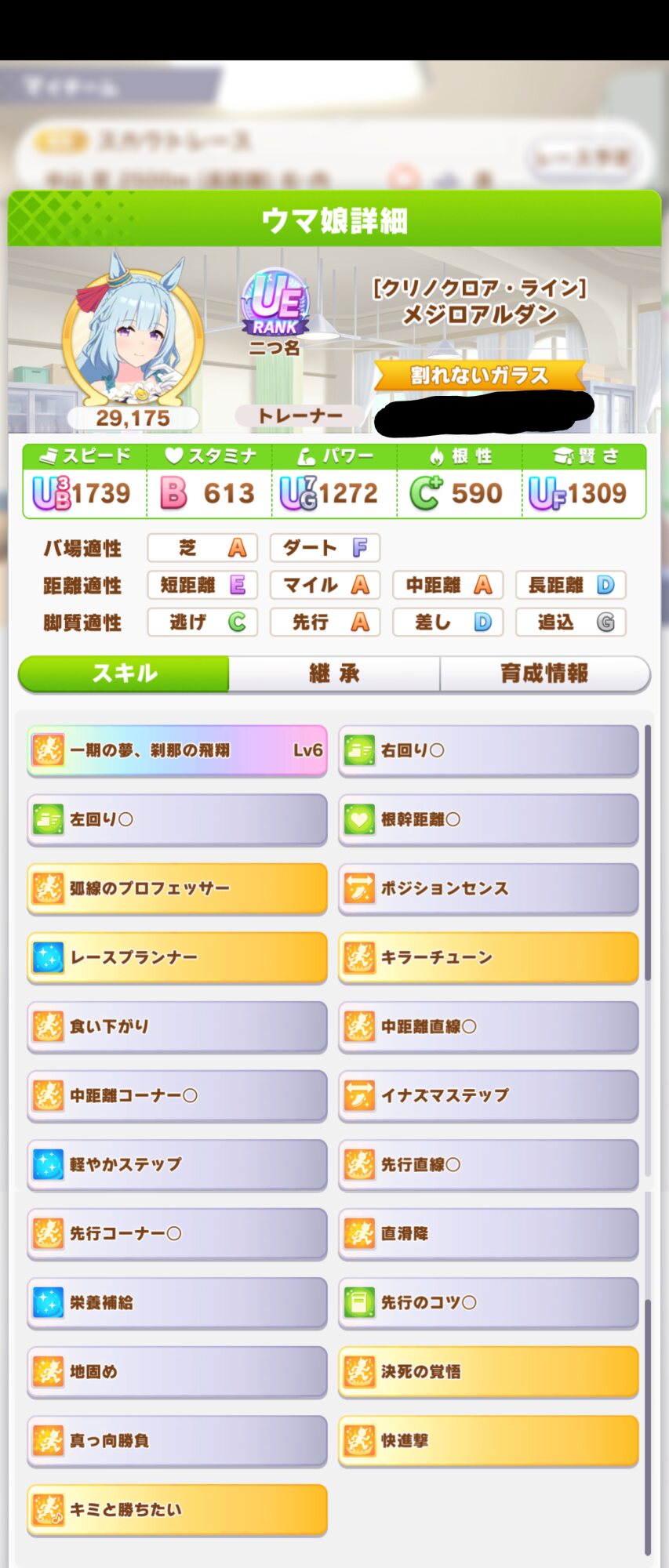
Task: Switch to the 継承 tab
Action: (334, 673)
